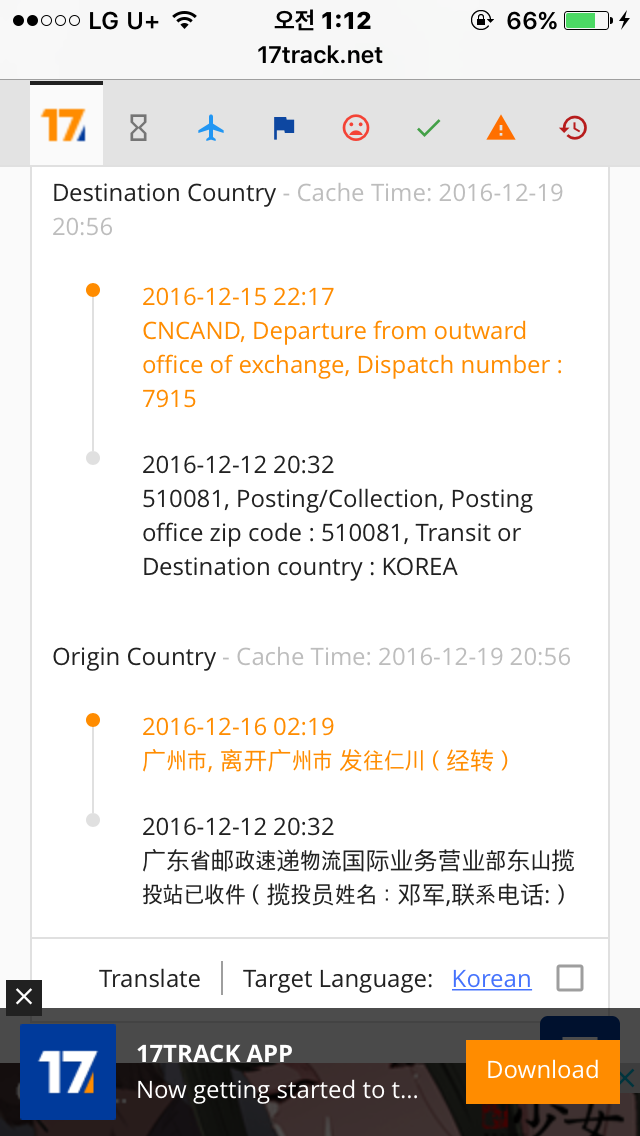Viewport: 640px width, 1136px height.
Task: Select the blue flag tab
Action: tap(283, 129)
